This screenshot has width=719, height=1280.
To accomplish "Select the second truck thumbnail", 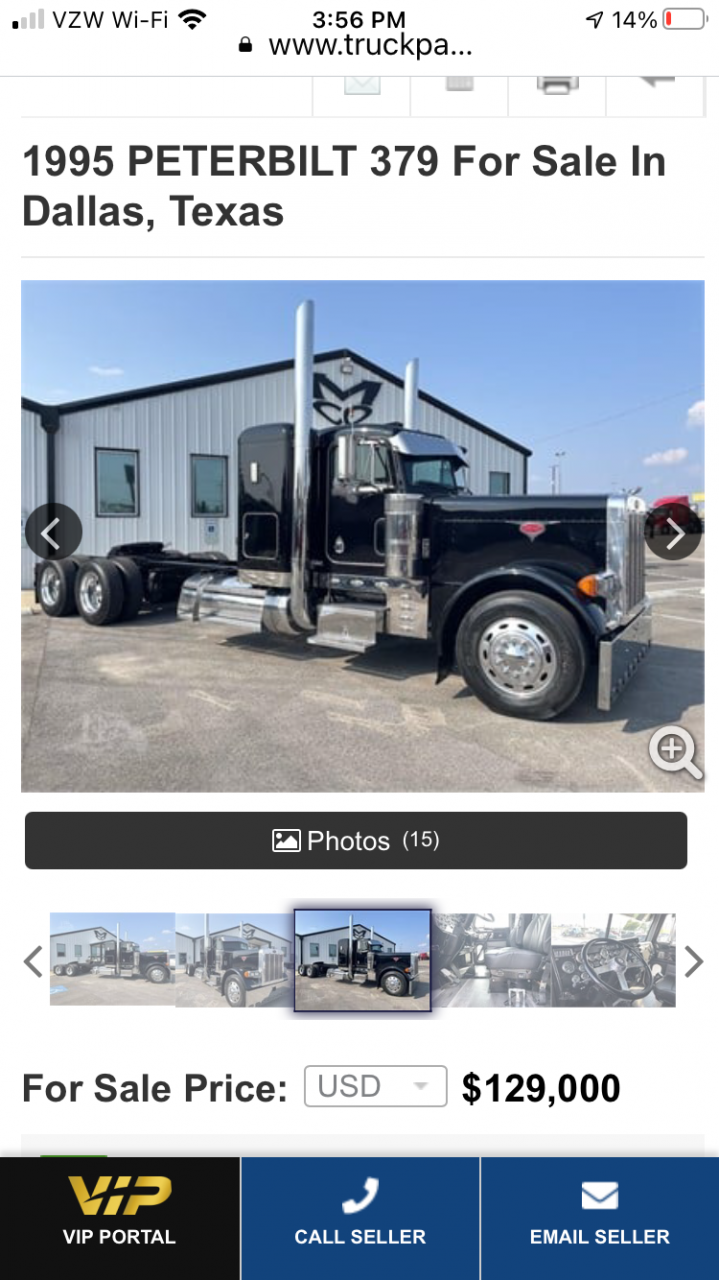I will point(235,960).
